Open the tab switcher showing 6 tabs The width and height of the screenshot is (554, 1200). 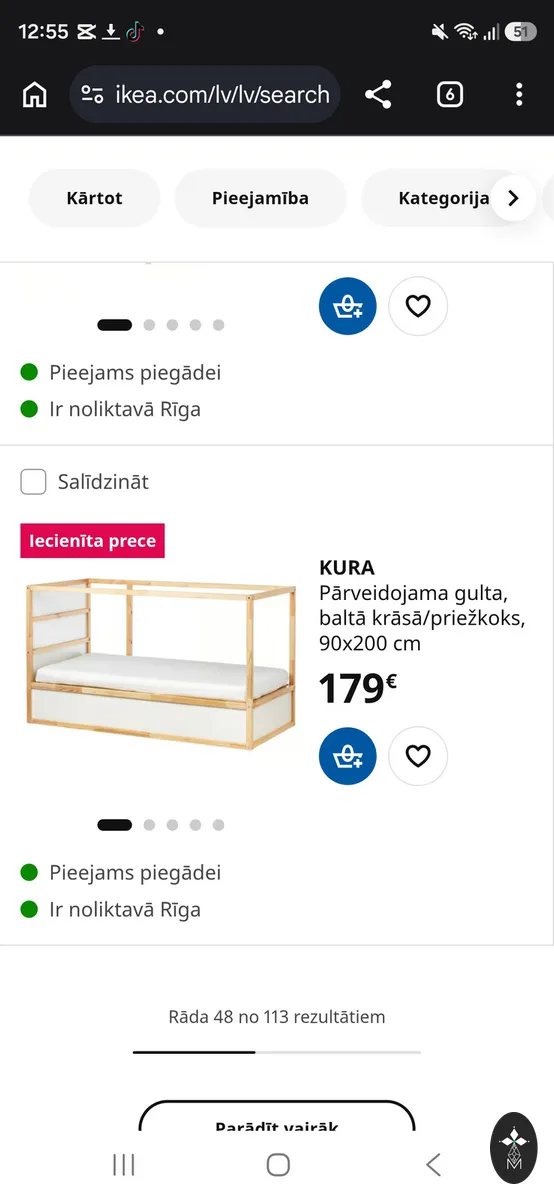(x=450, y=95)
